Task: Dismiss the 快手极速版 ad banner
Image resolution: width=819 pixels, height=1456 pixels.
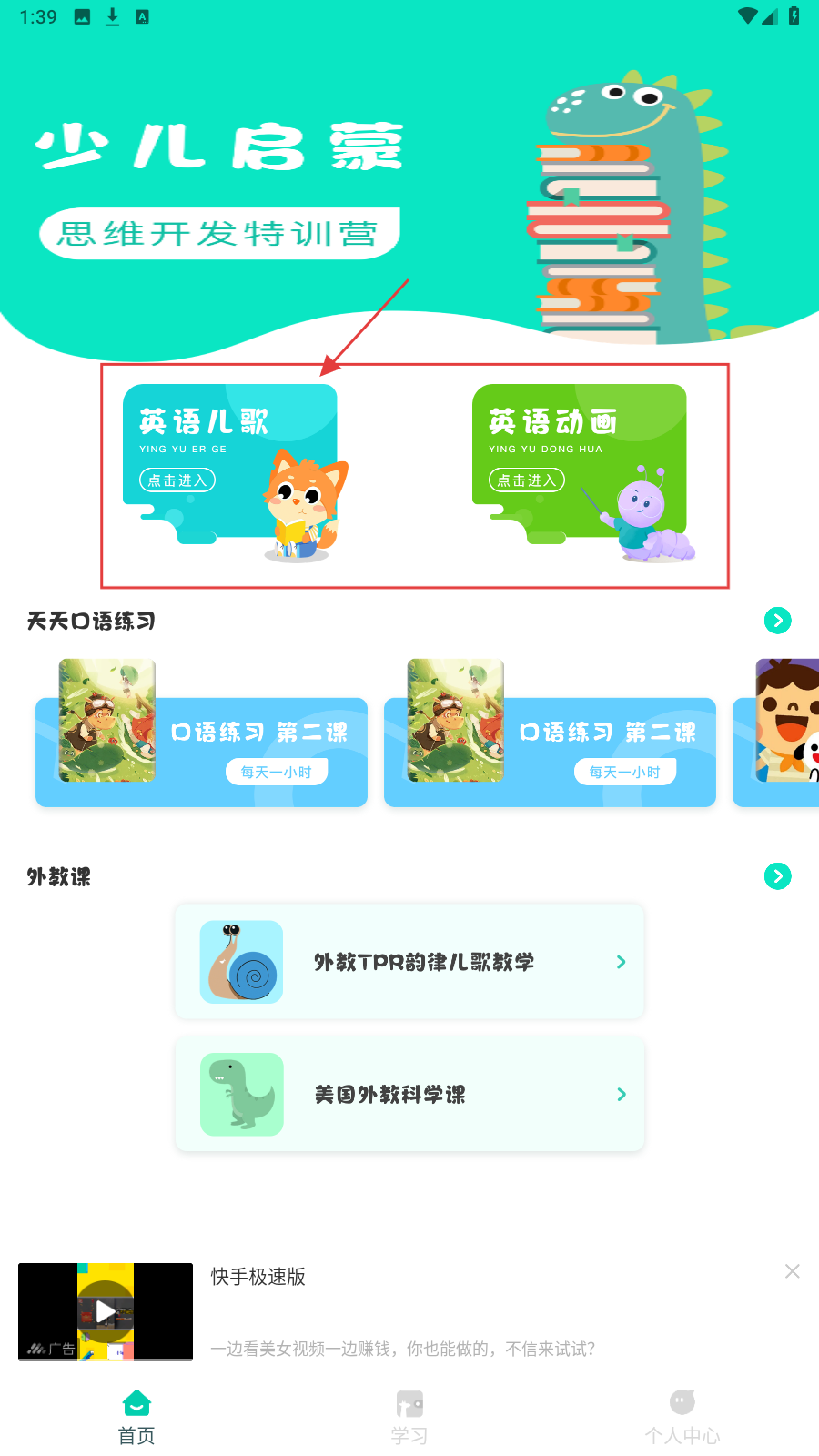Action: [x=793, y=1271]
